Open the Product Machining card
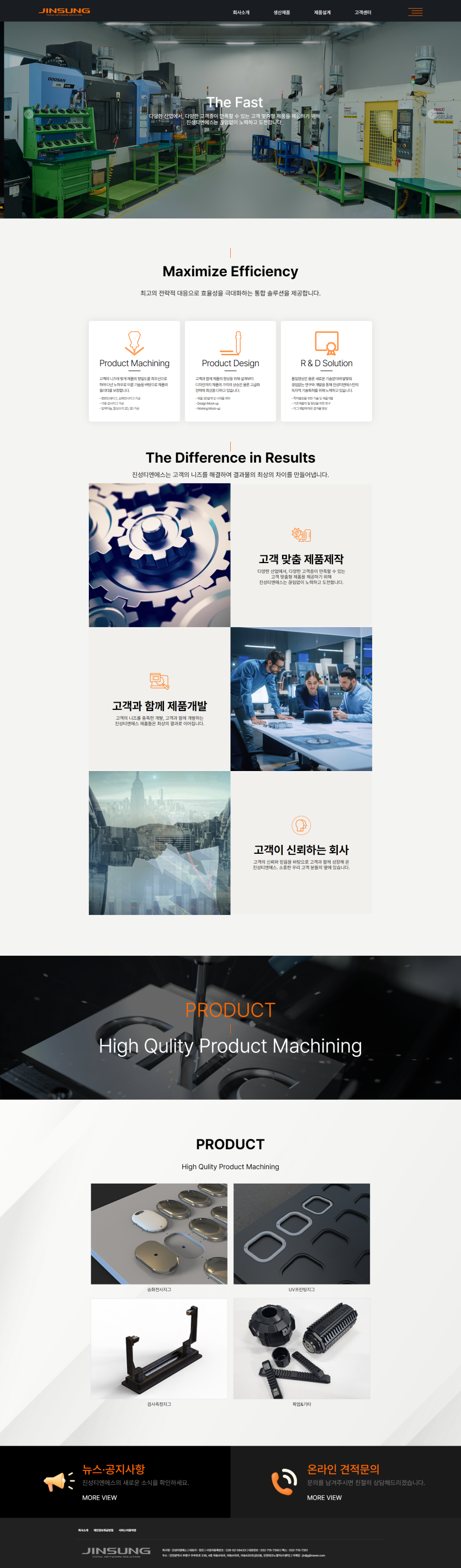461x1568 pixels. 134,371
